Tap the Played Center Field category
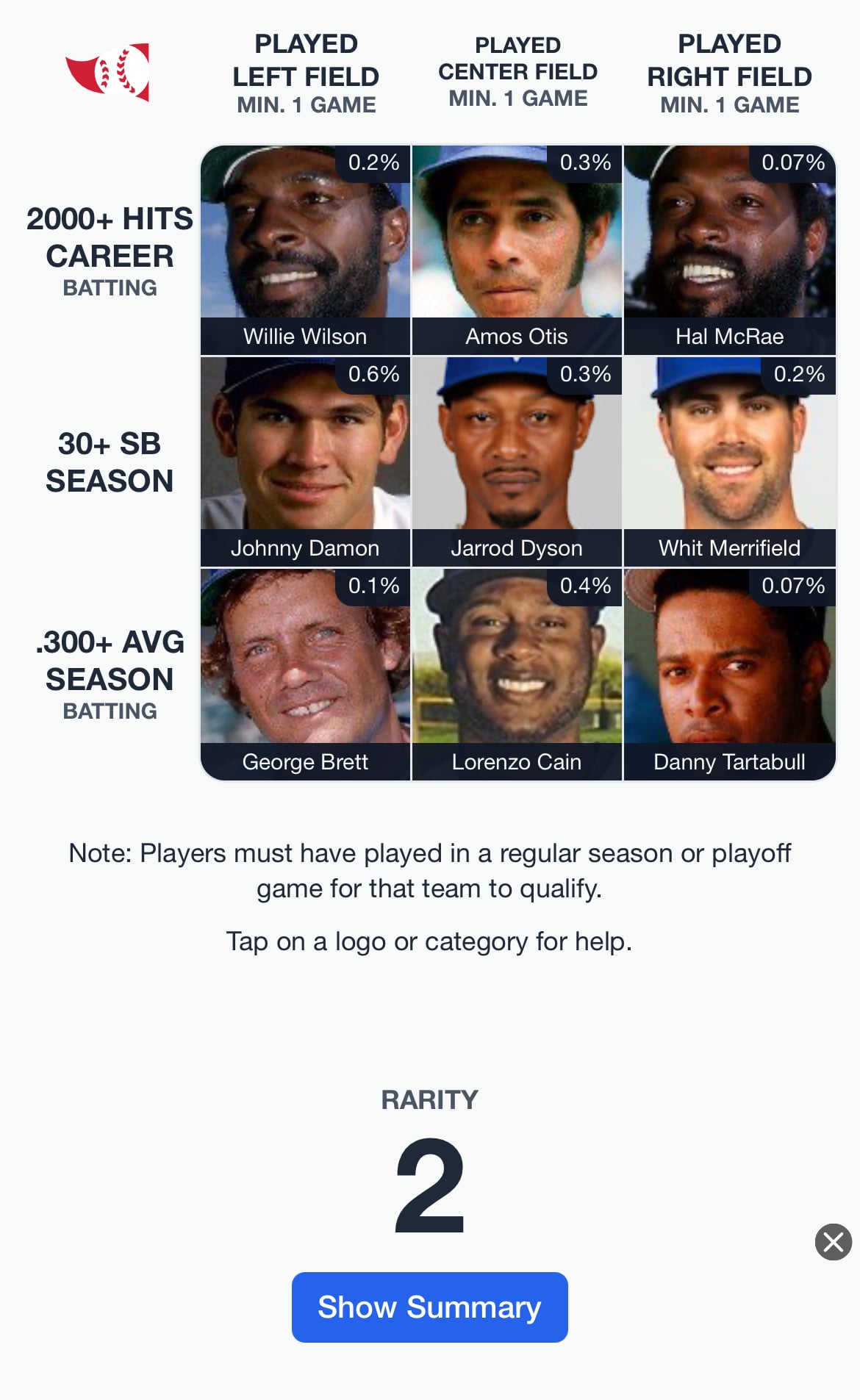 coord(517,72)
